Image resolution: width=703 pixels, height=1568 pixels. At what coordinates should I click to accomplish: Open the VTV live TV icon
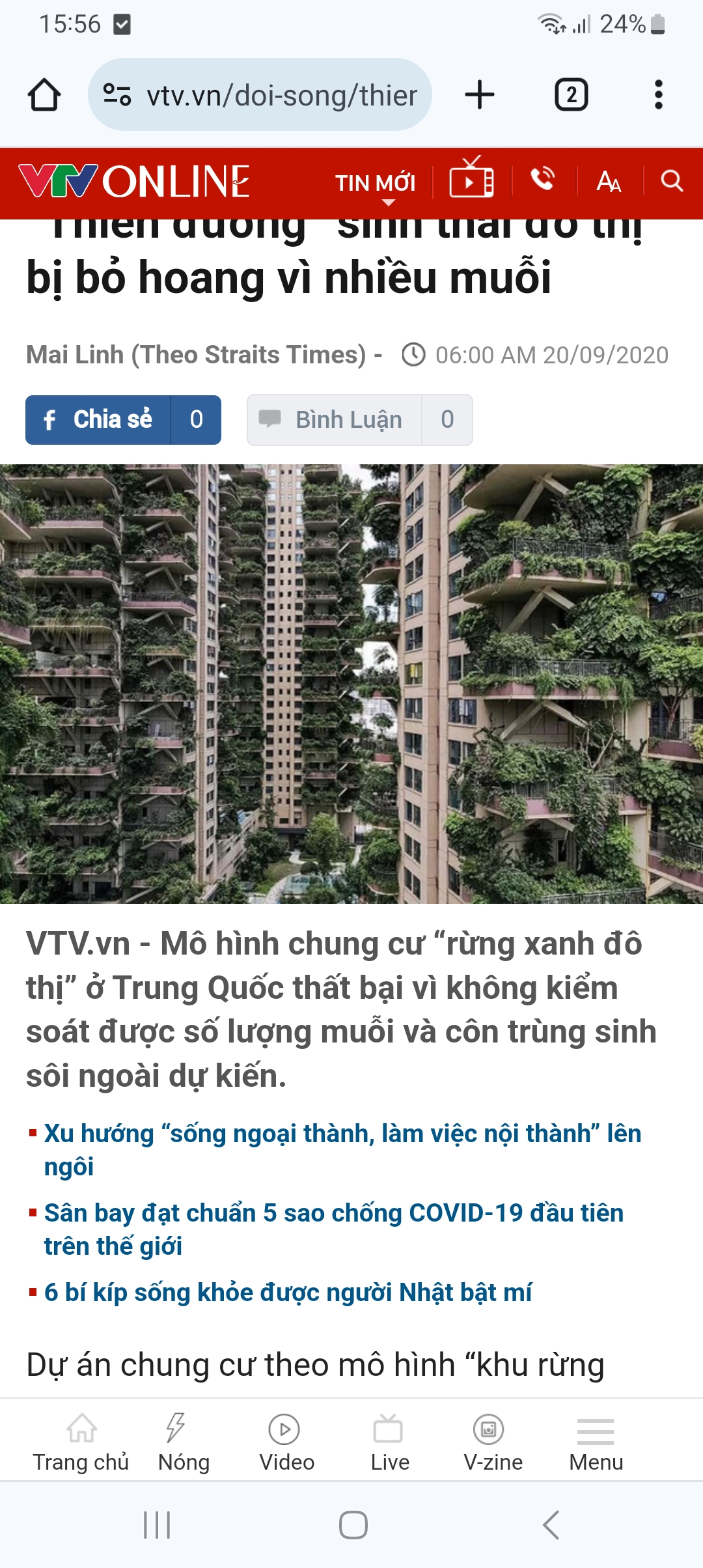[472, 180]
